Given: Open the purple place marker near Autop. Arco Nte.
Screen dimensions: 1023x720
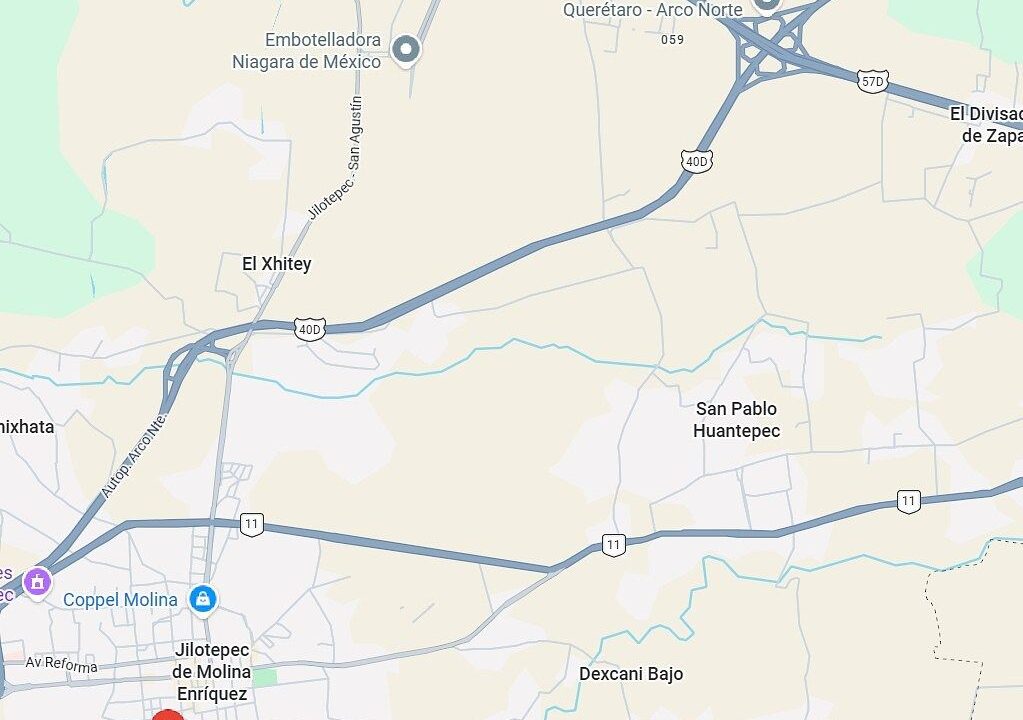Looking at the screenshot, I should click(x=37, y=580).
